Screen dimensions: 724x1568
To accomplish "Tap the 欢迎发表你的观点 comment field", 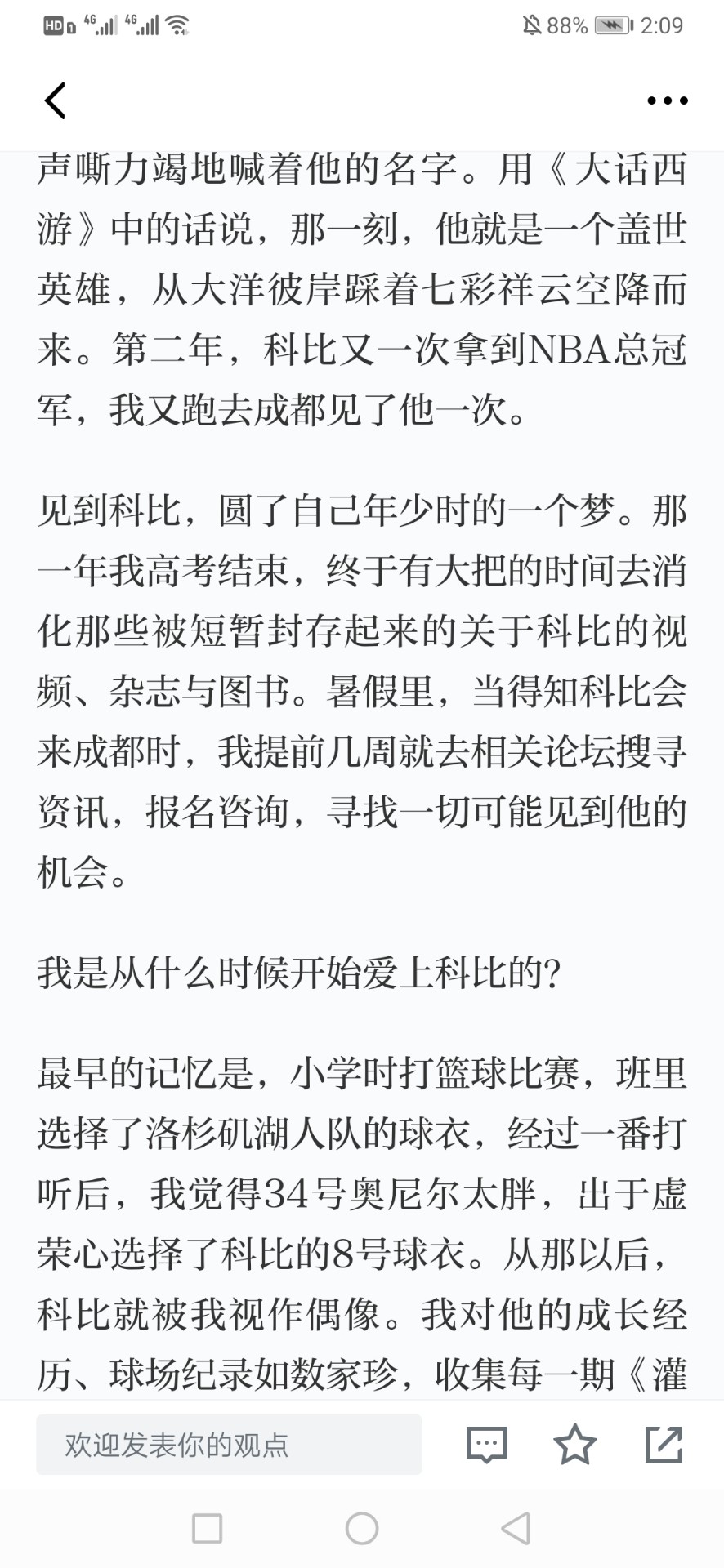I will [x=229, y=1445].
